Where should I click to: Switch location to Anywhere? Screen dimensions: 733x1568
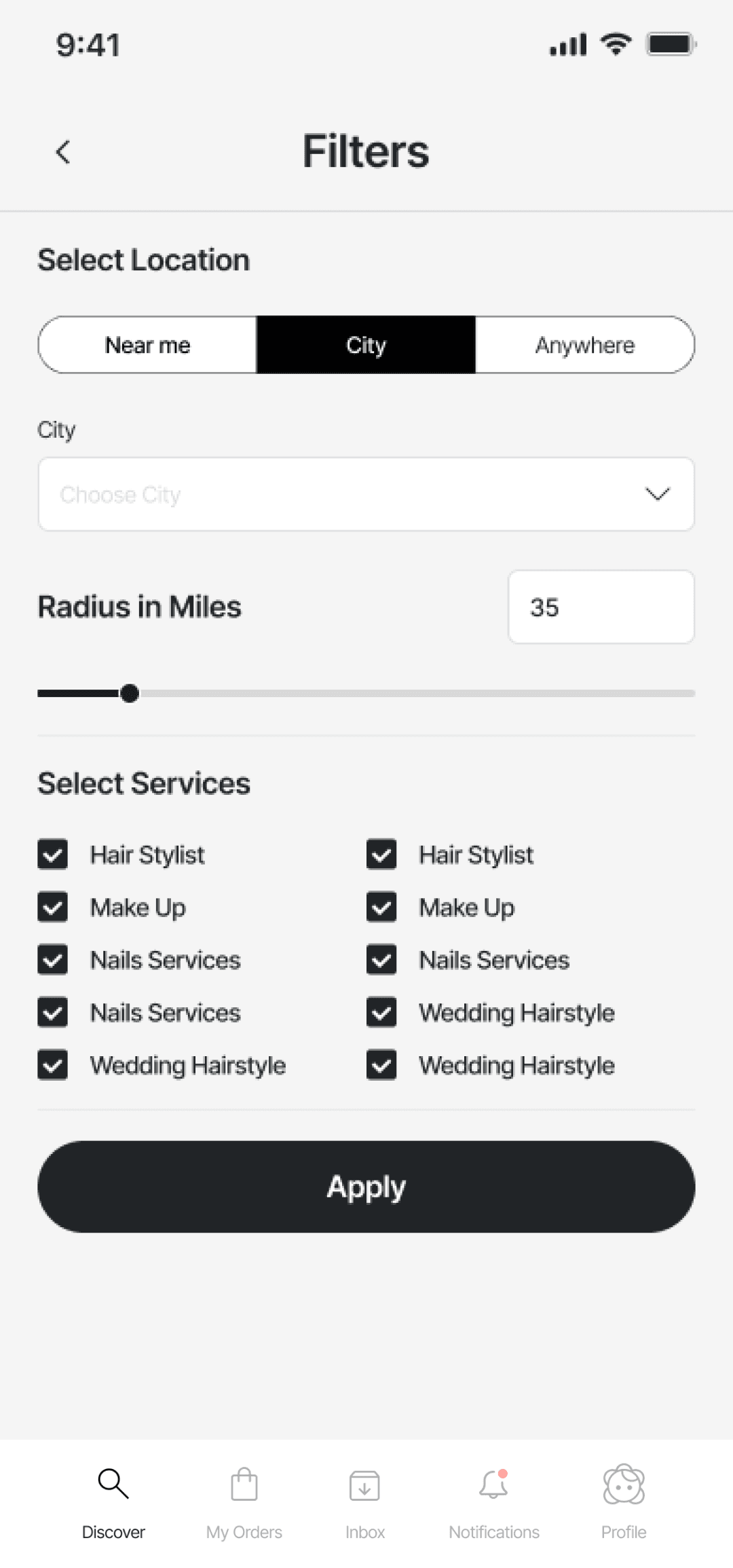click(x=584, y=345)
